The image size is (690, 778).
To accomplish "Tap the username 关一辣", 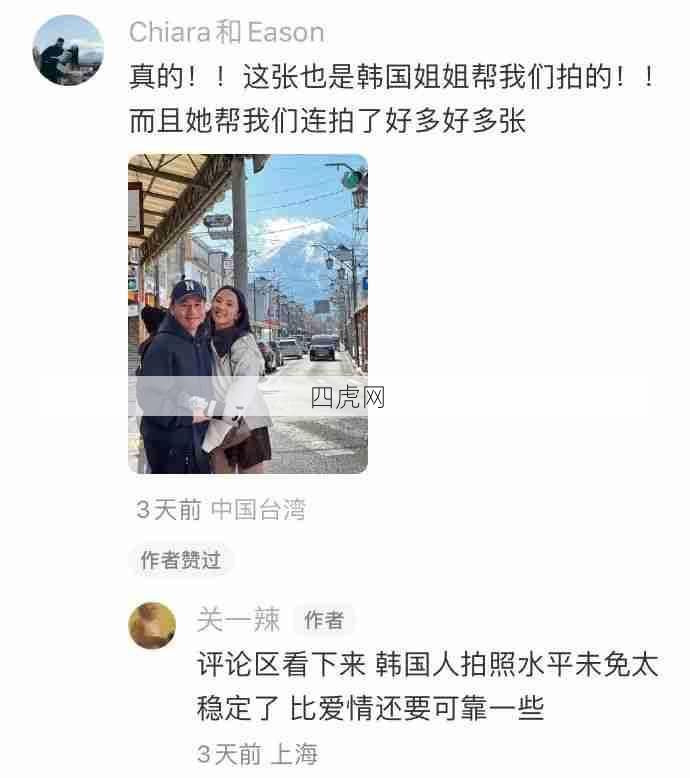I will [x=238, y=620].
